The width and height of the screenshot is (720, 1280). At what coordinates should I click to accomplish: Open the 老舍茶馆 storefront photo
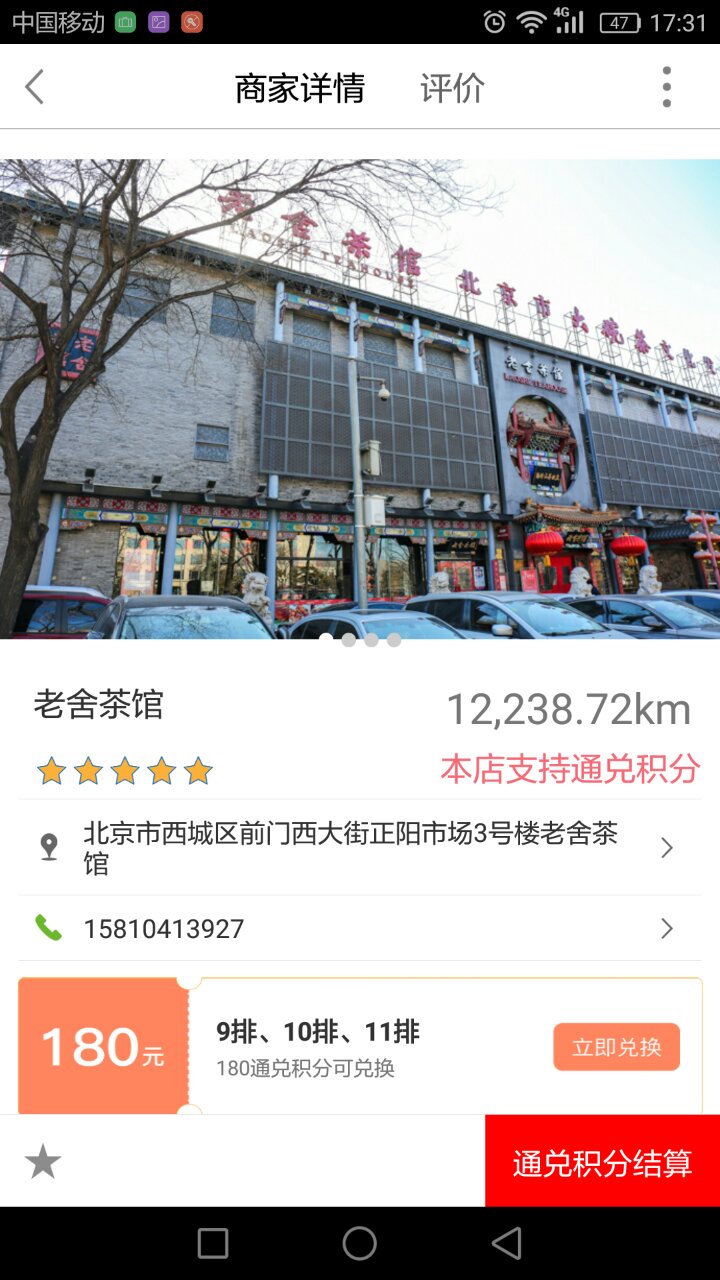(360, 399)
